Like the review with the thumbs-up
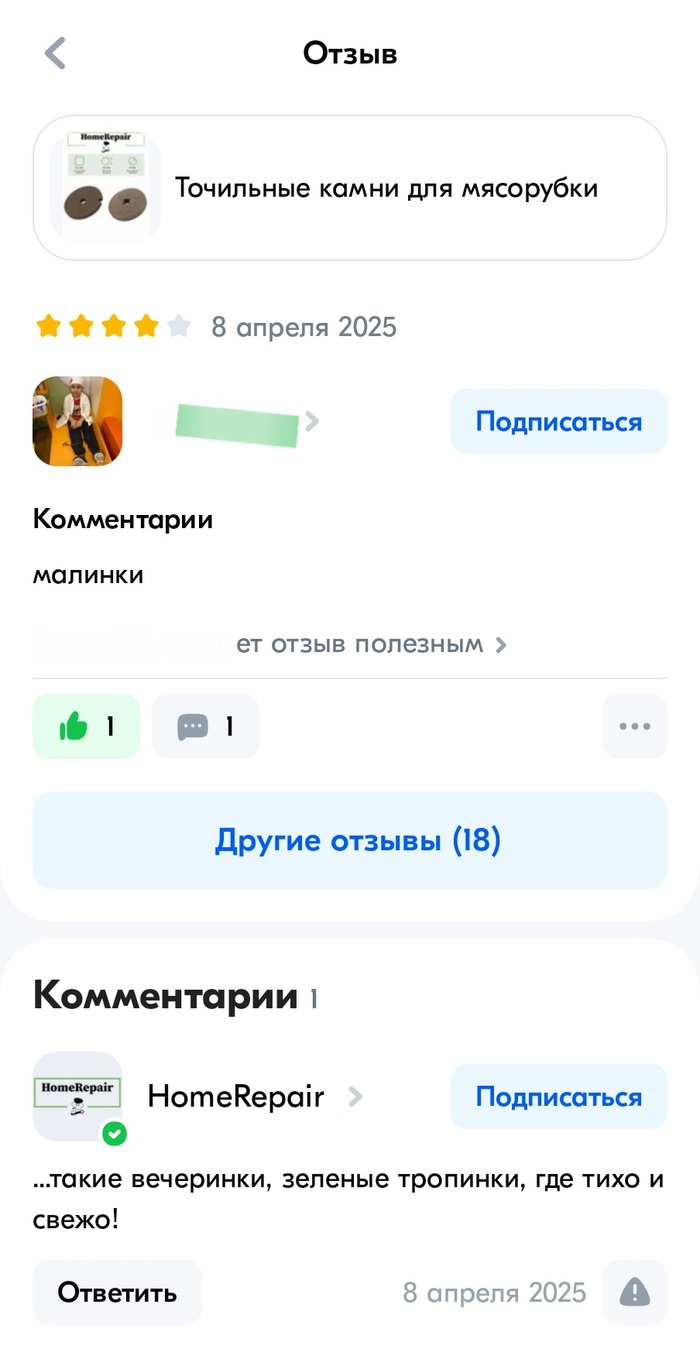Viewport: 700px width, 1363px height. [x=86, y=727]
